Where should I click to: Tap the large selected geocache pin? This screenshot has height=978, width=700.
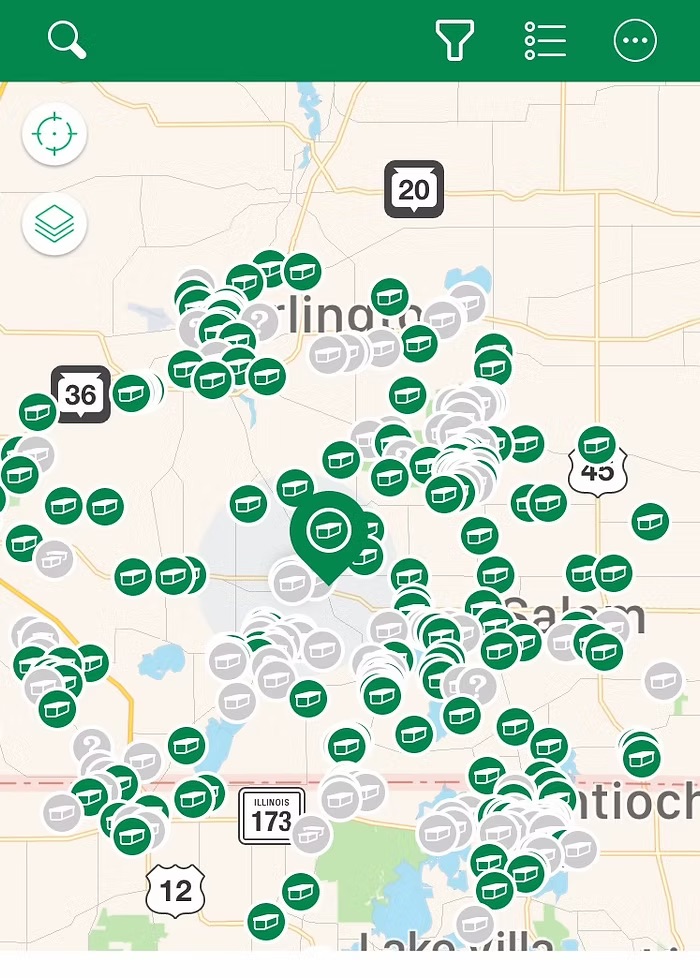point(328,532)
